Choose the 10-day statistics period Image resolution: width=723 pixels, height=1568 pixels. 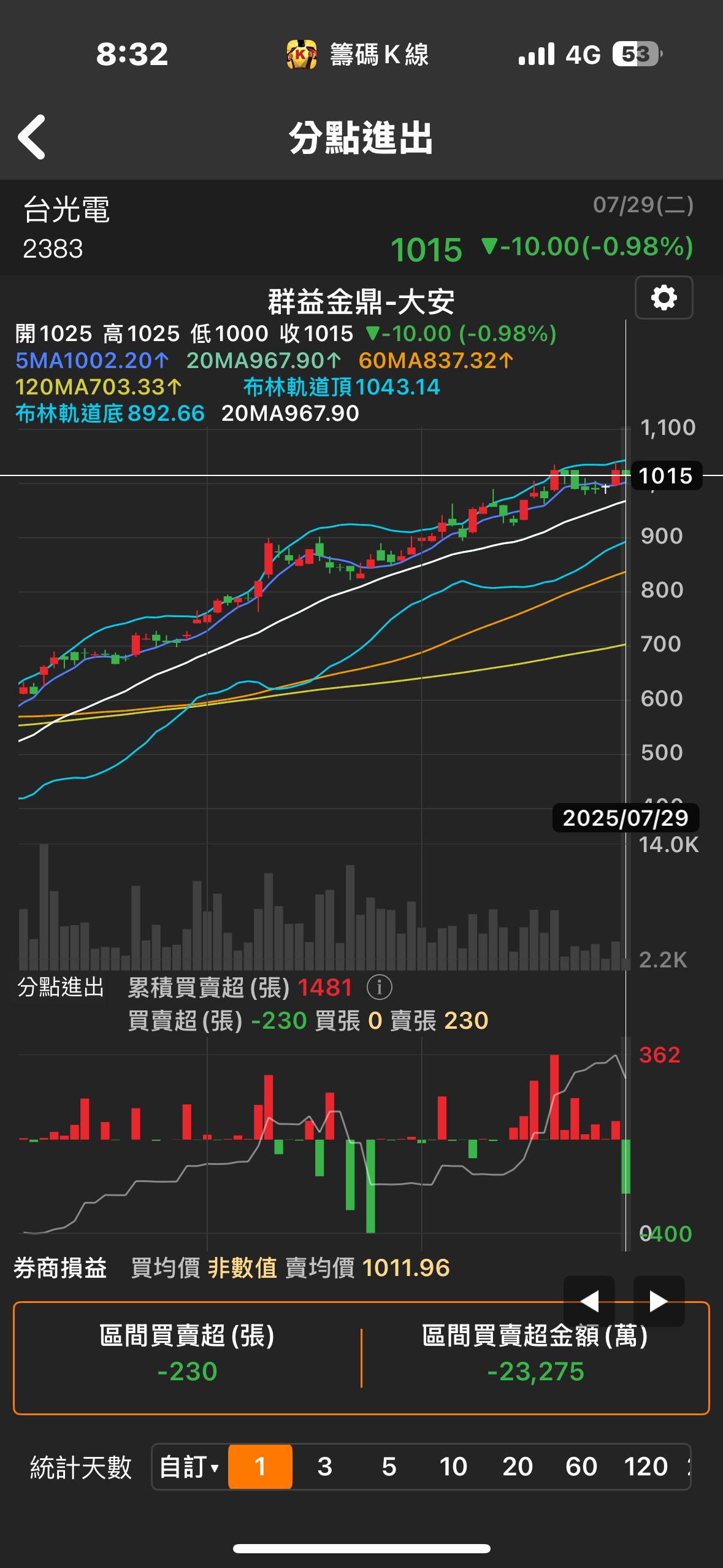pos(453,1467)
